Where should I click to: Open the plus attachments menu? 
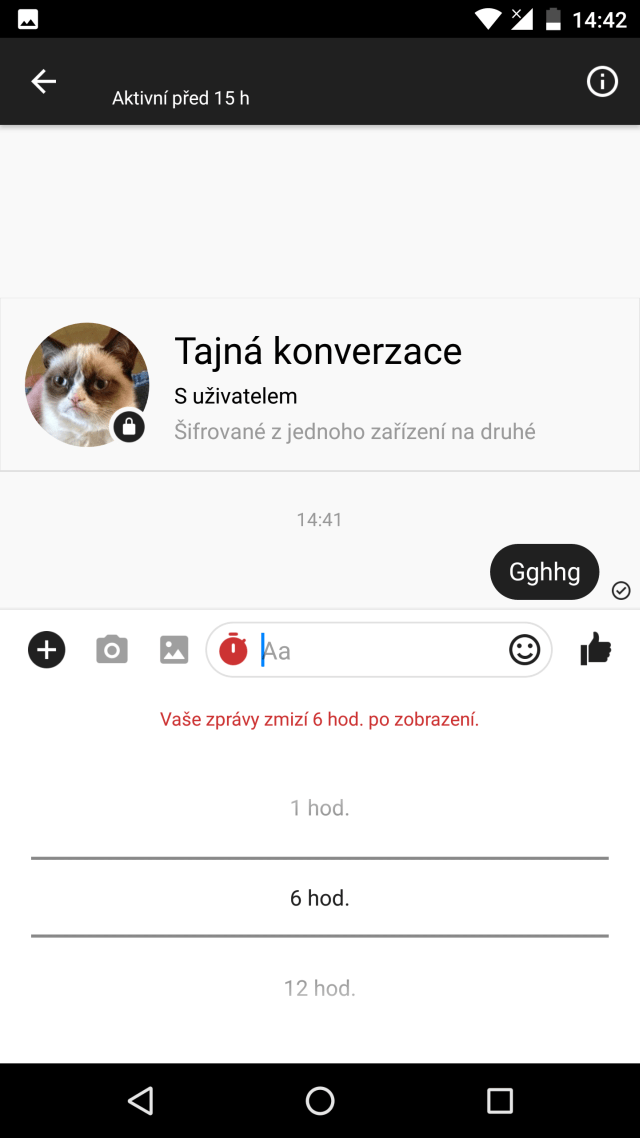click(x=46, y=650)
